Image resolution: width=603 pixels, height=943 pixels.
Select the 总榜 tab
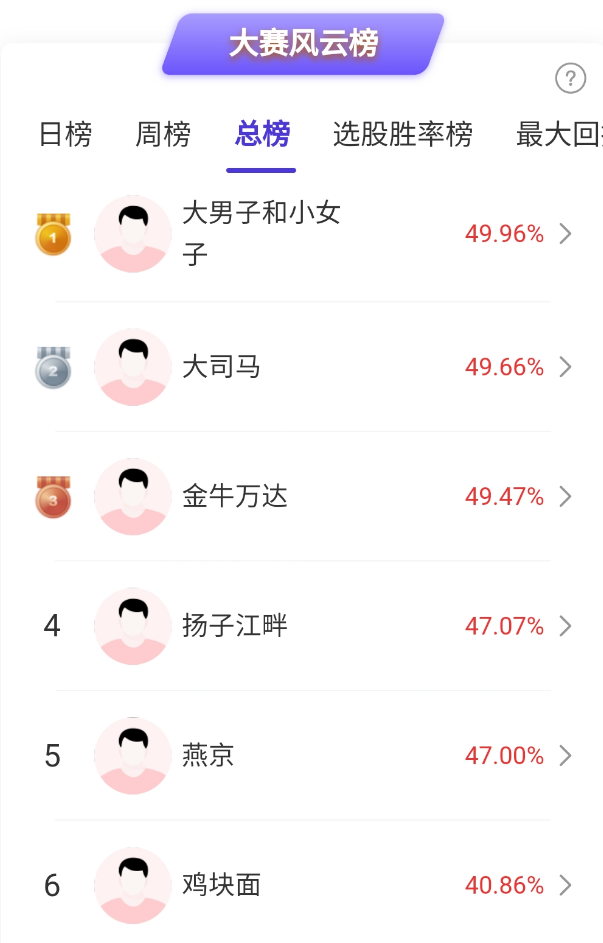(262, 134)
